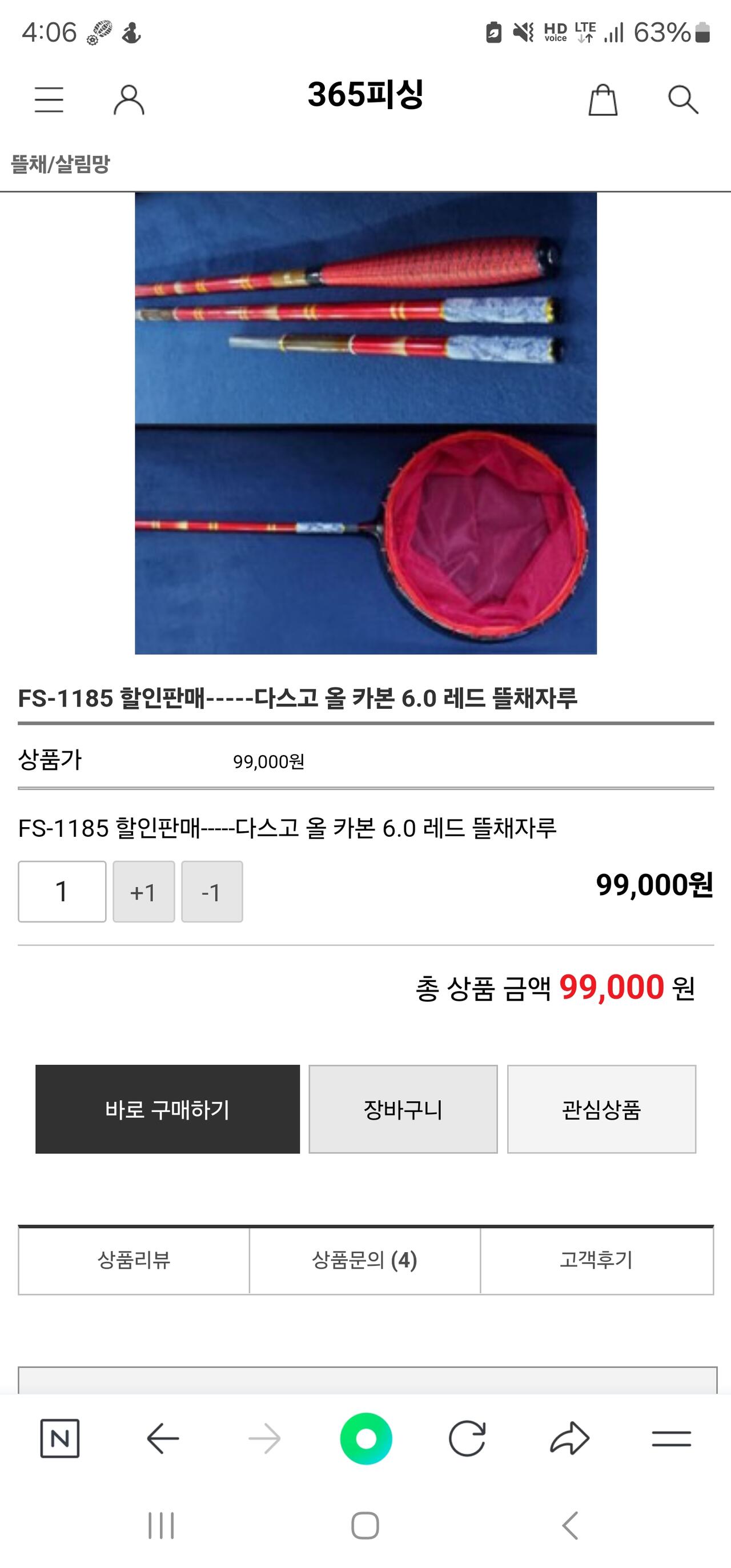Switch to the 고객후기 tab
Screen dimensions: 731x1568
click(x=596, y=1260)
